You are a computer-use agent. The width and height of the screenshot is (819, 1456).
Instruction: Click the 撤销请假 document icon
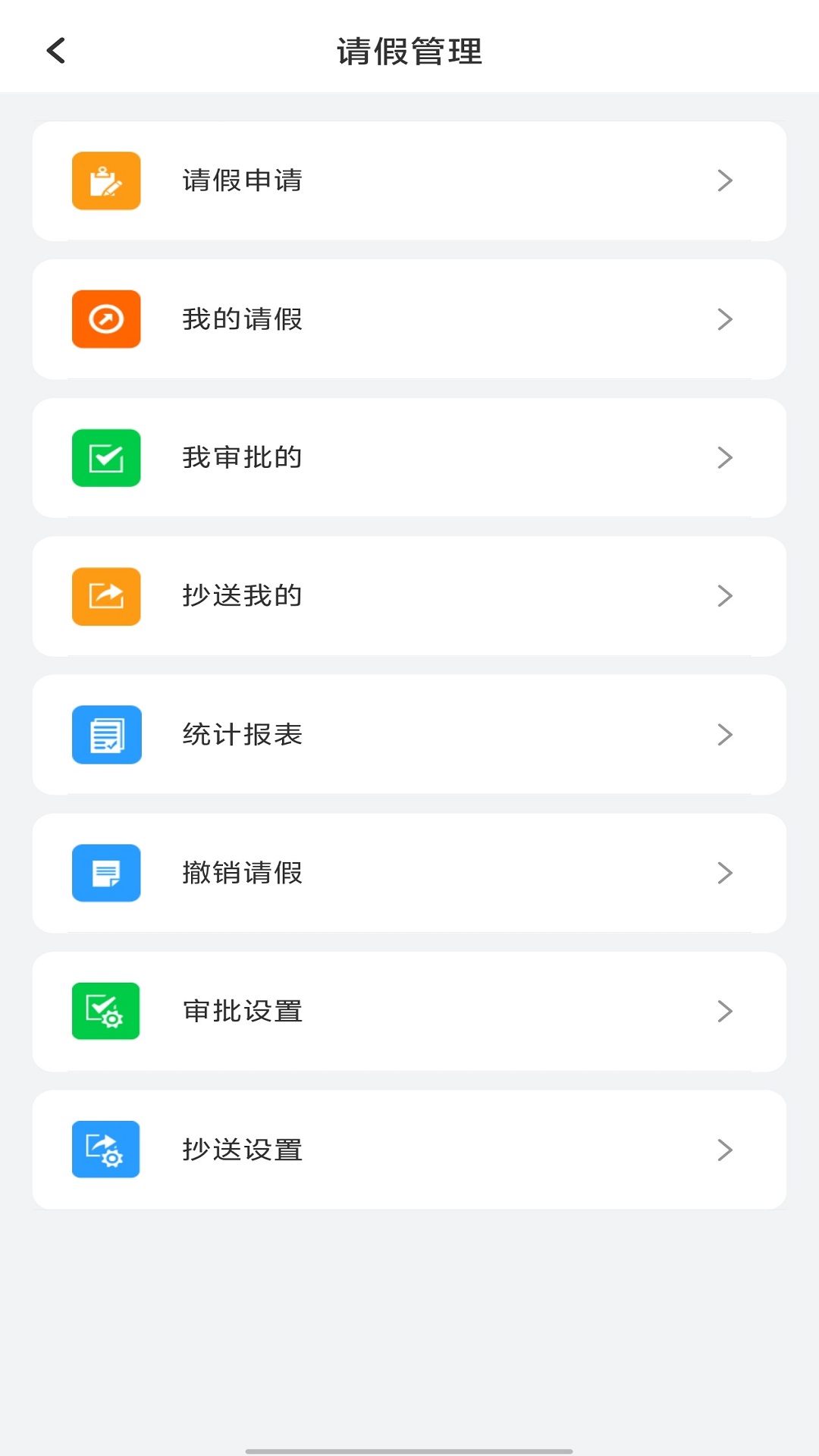[x=105, y=873]
